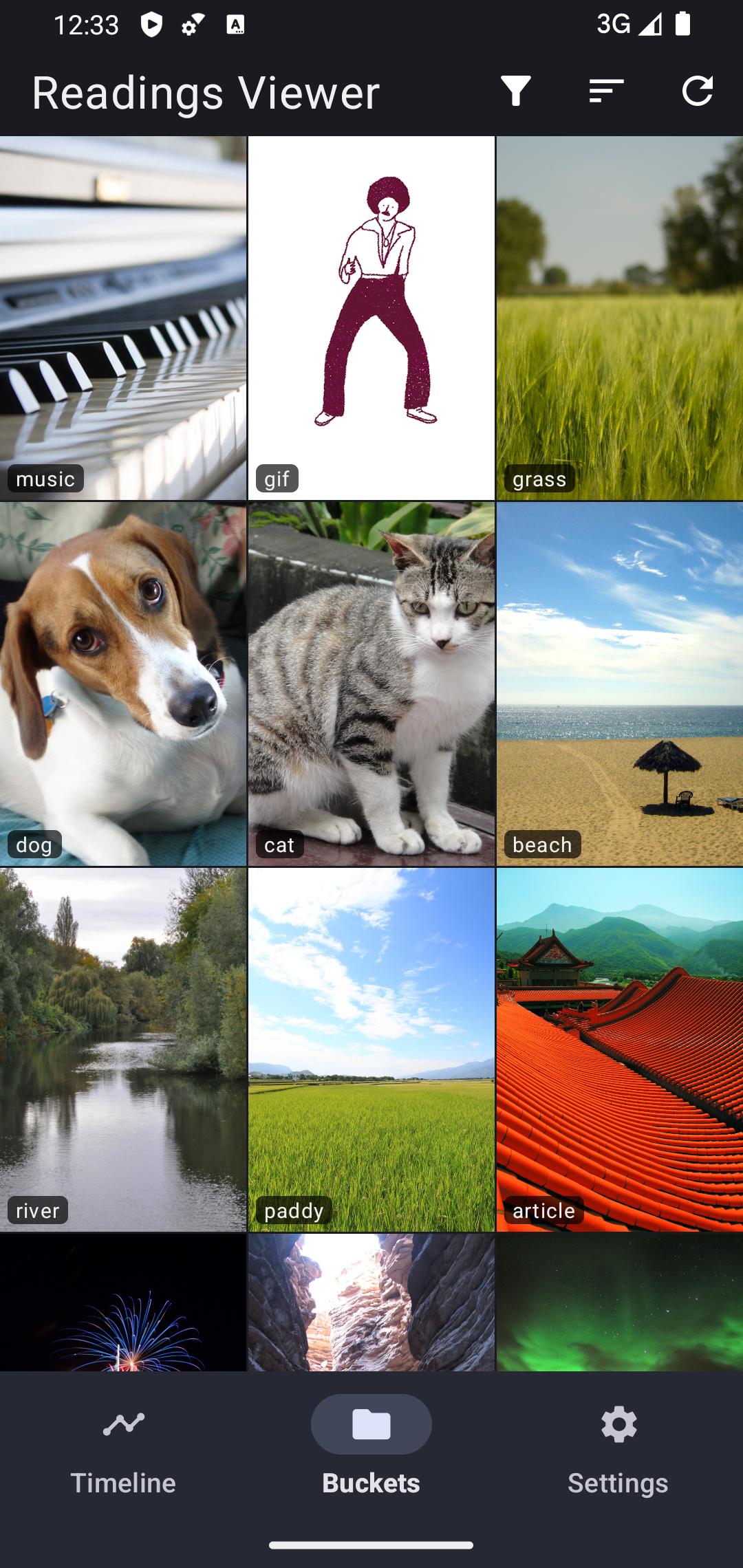Viewport: 743px width, 1568px height.
Task: Open the gif bucket
Action: click(371, 318)
